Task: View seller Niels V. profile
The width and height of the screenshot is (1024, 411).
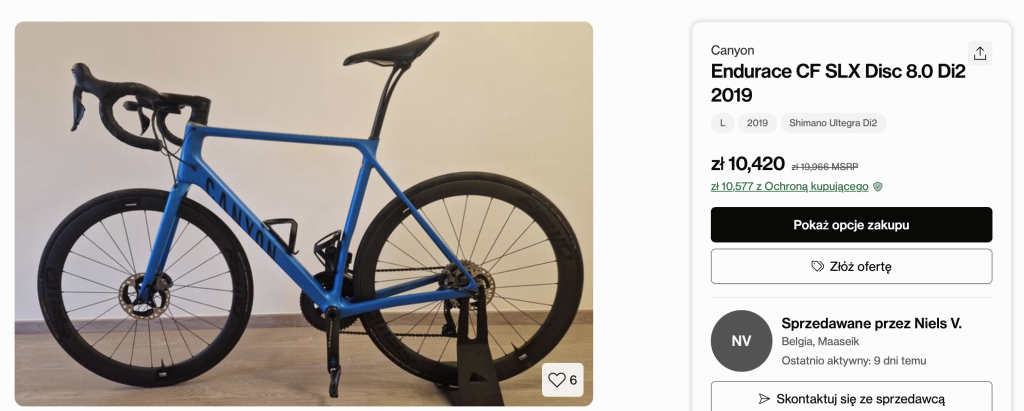Action: [x=871, y=323]
